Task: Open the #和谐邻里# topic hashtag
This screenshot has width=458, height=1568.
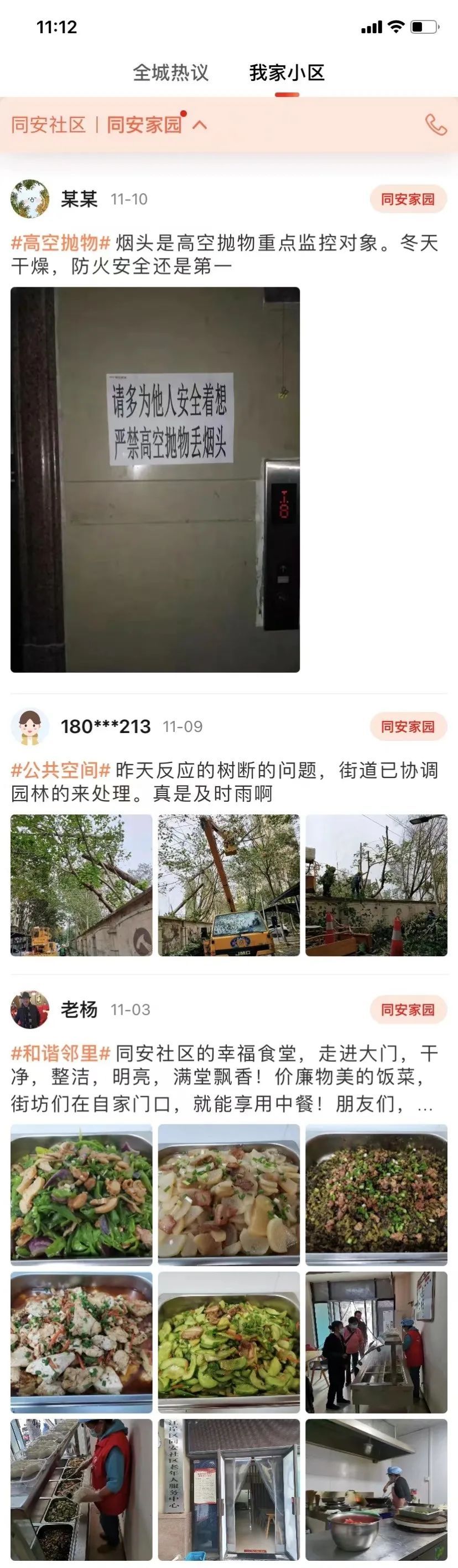Action: [x=61, y=1053]
